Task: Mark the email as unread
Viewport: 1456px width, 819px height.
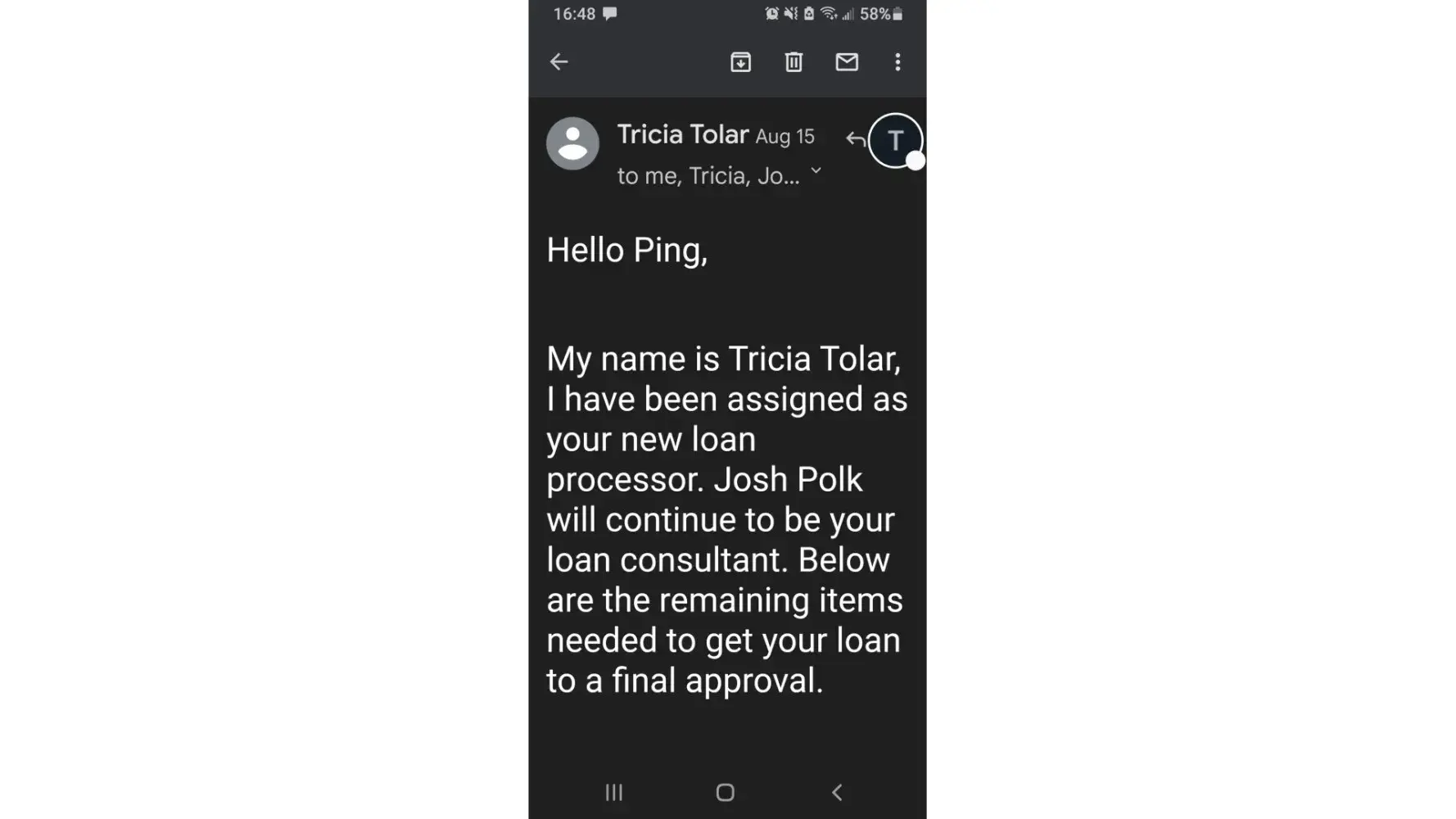Action: click(x=847, y=62)
